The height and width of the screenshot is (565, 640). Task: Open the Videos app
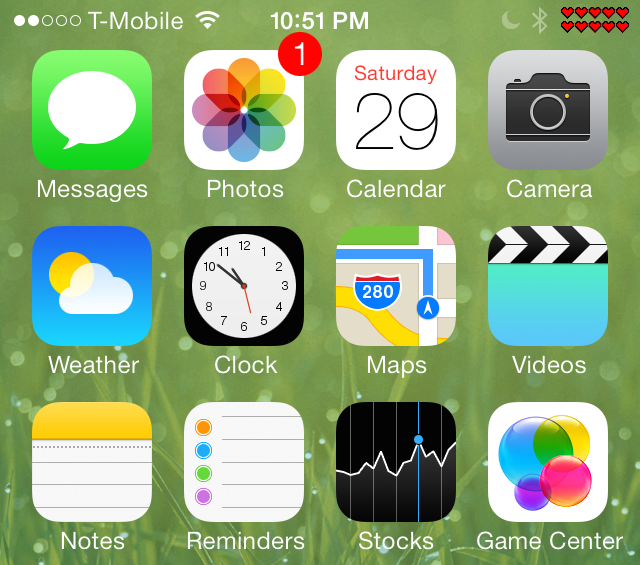[548, 286]
